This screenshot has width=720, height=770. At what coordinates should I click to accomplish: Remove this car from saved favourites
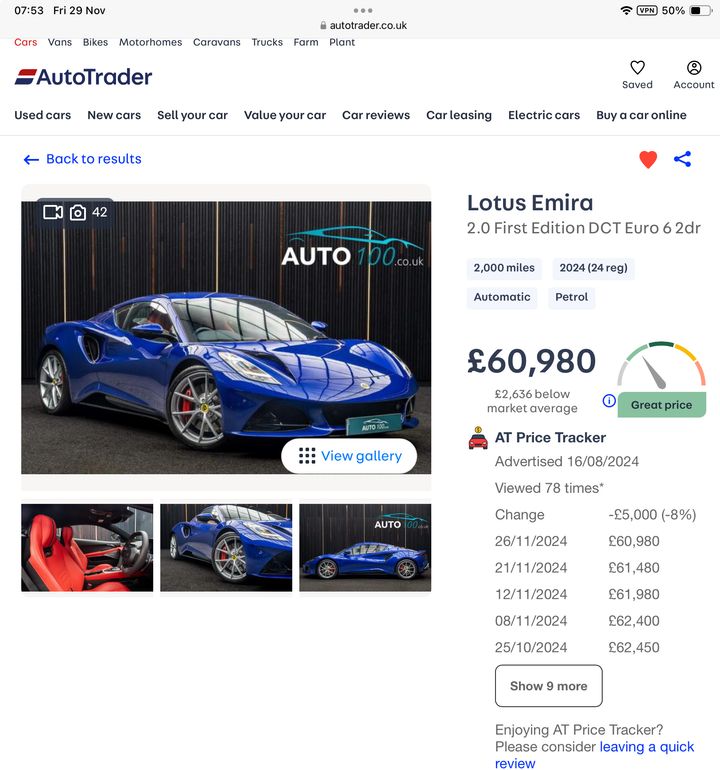coord(648,159)
